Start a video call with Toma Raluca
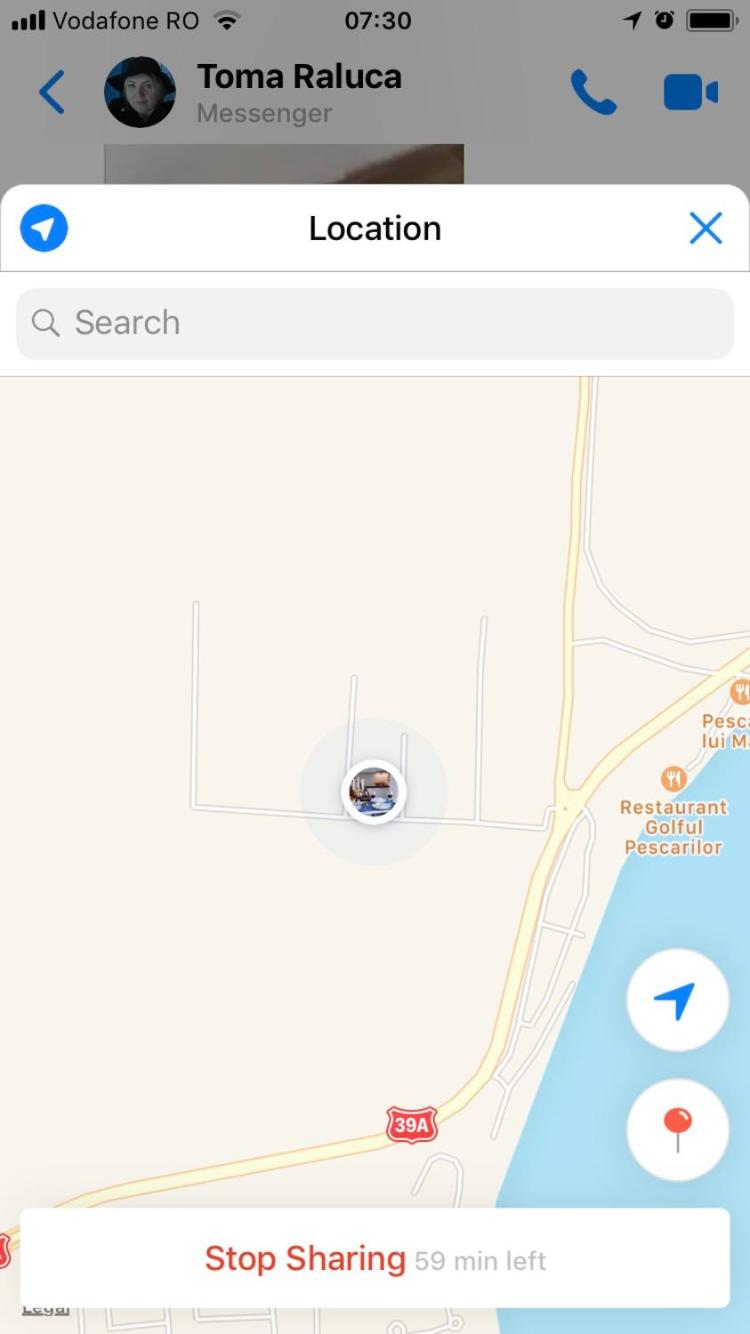Image resolution: width=750 pixels, height=1334 pixels. click(x=691, y=92)
